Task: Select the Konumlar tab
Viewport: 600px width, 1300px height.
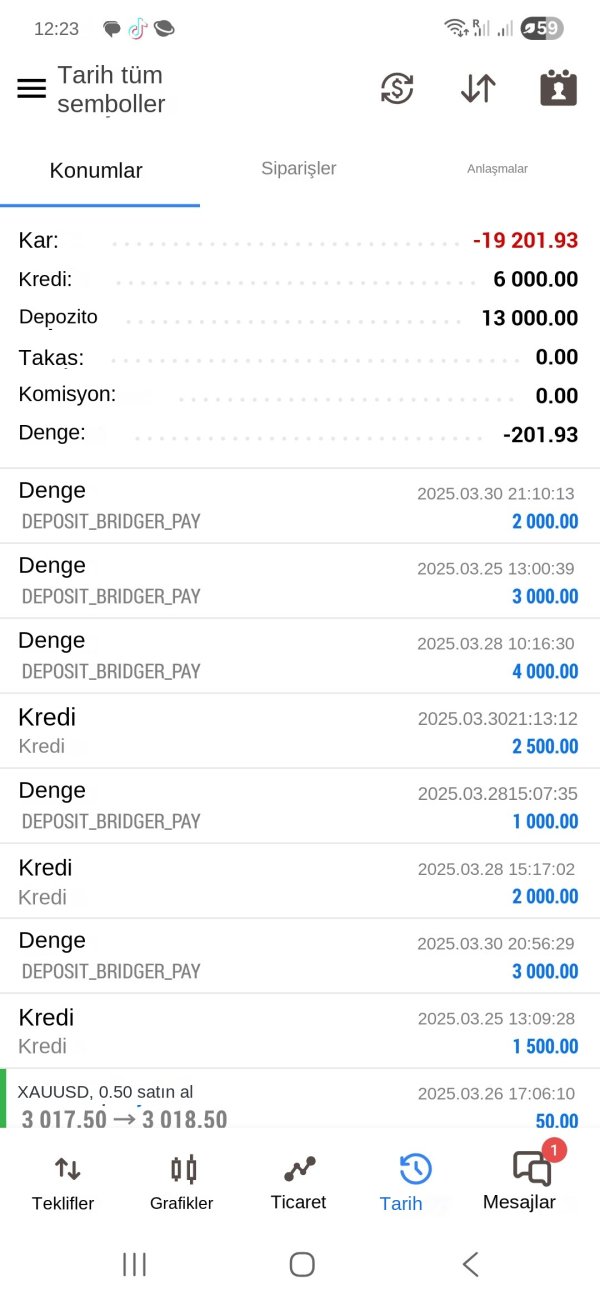Action: click(x=96, y=170)
